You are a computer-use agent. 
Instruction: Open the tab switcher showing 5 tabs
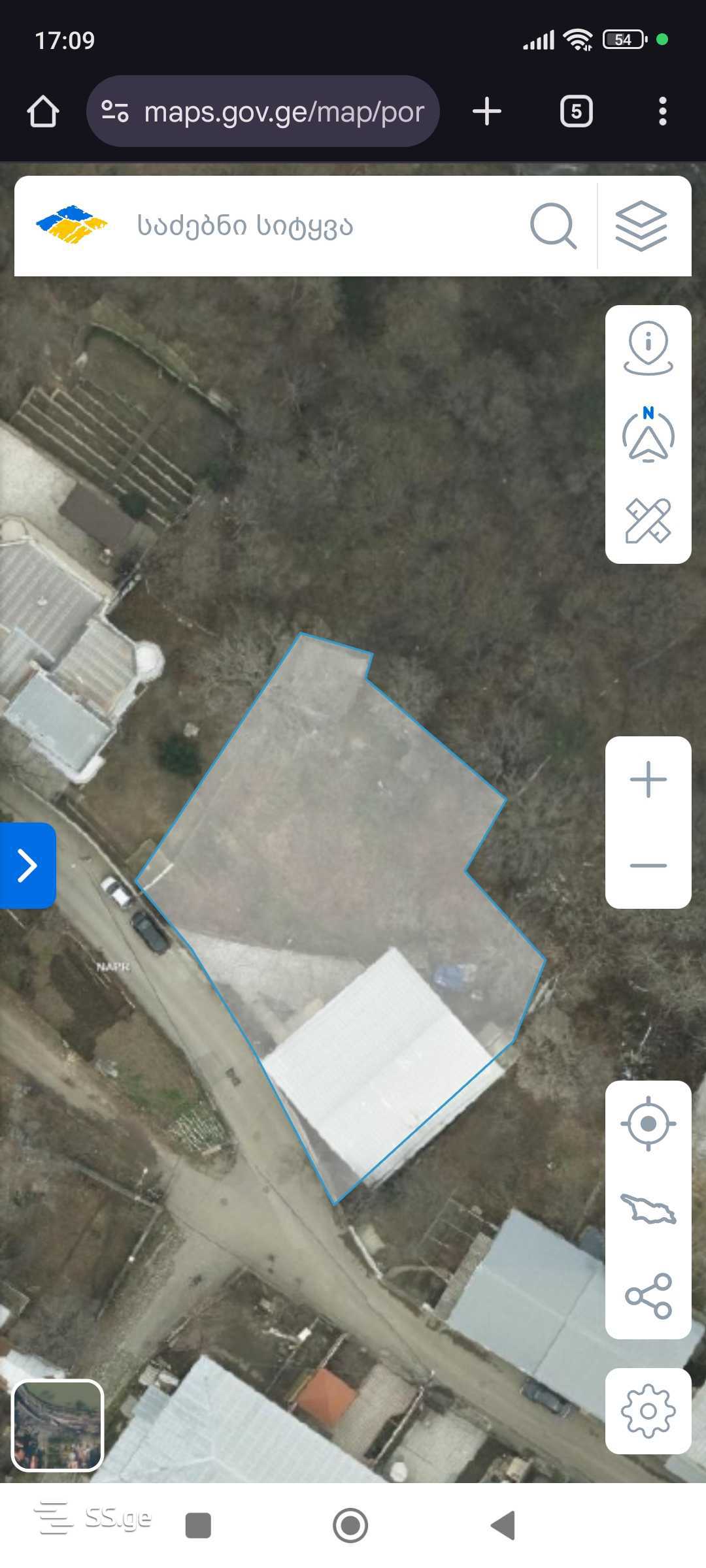pos(576,112)
